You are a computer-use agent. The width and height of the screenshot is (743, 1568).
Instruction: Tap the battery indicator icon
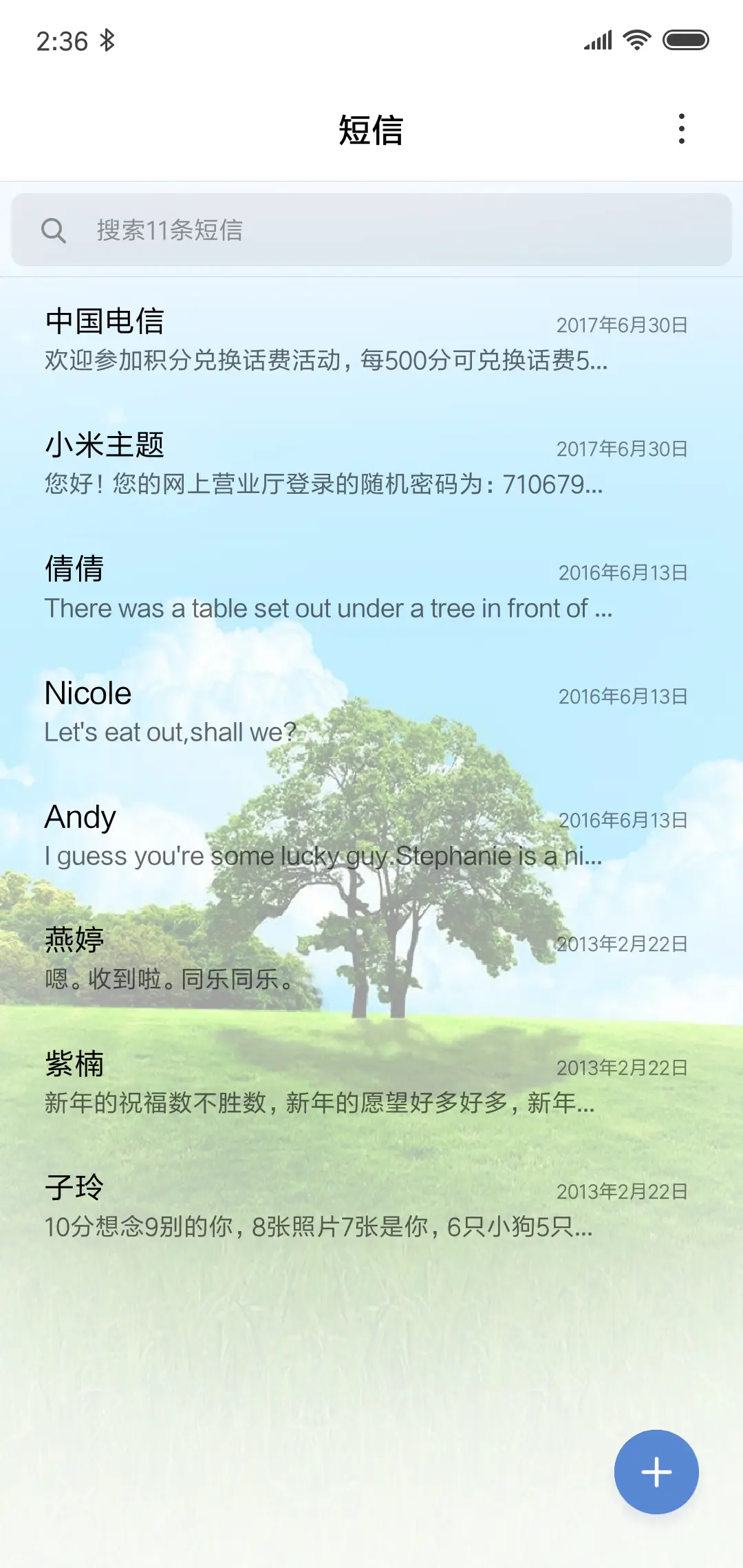pyautogui.click(x=685, y=39)
